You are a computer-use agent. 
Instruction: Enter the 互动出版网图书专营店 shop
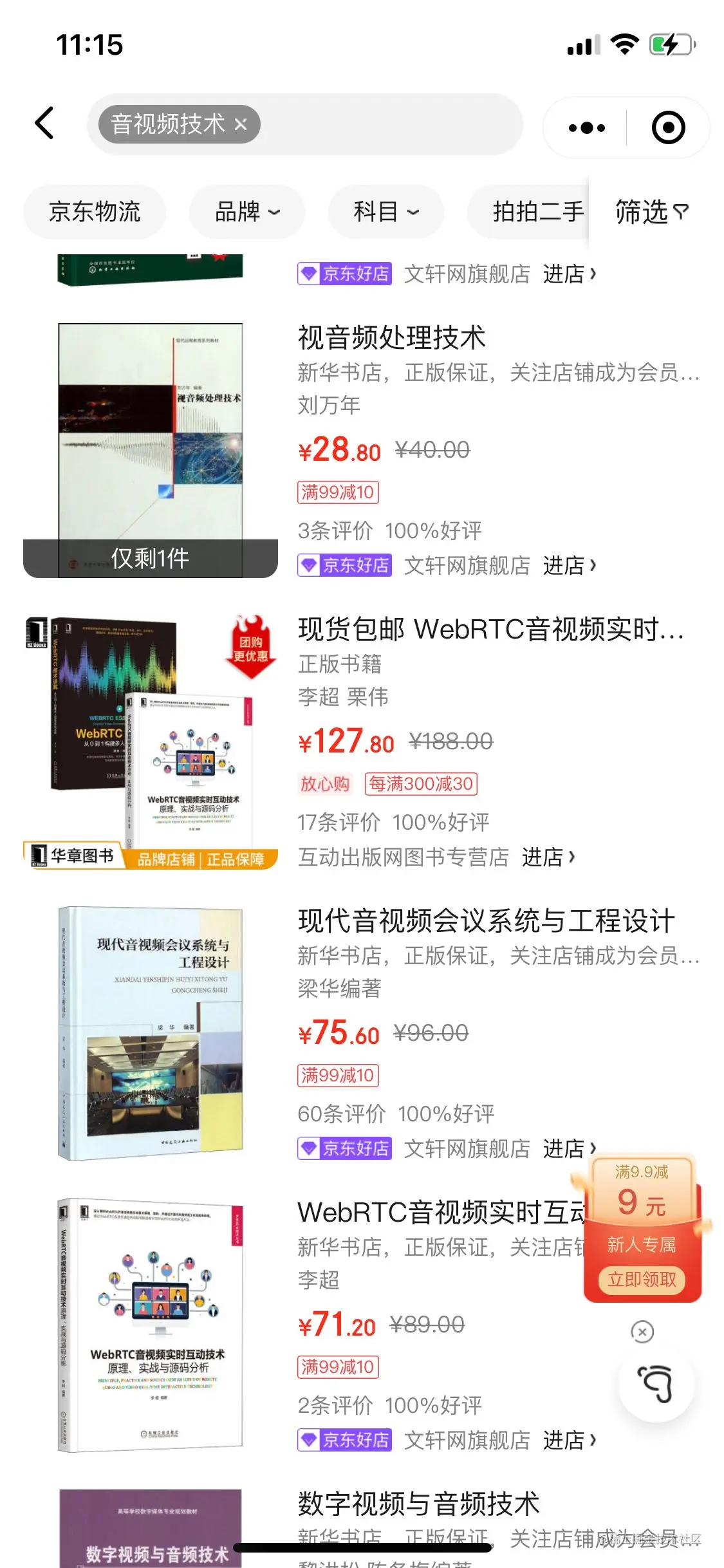[548, 857]
